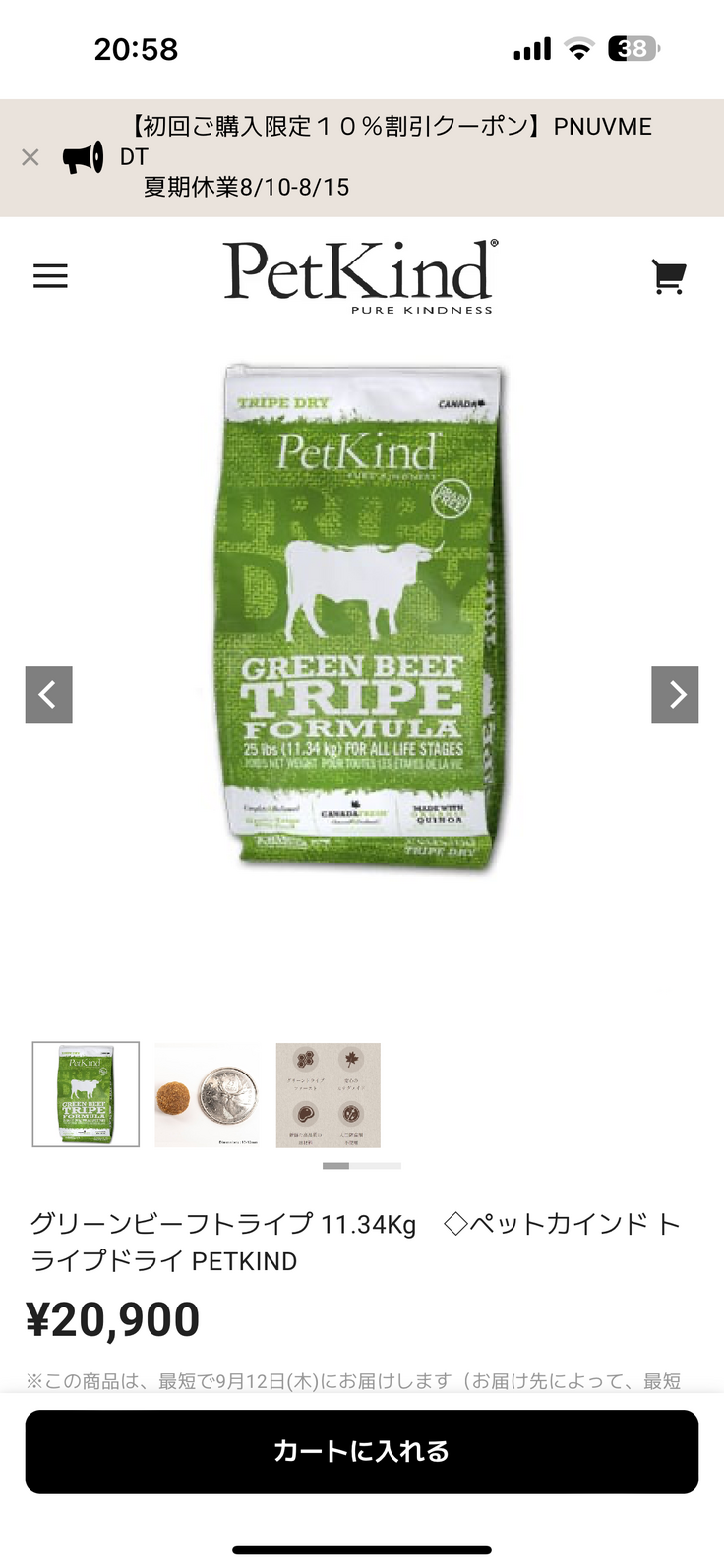Enlarge the main Green Beef Tripe image
Viewport: 724px width, 1568px height.
point(360,617)
